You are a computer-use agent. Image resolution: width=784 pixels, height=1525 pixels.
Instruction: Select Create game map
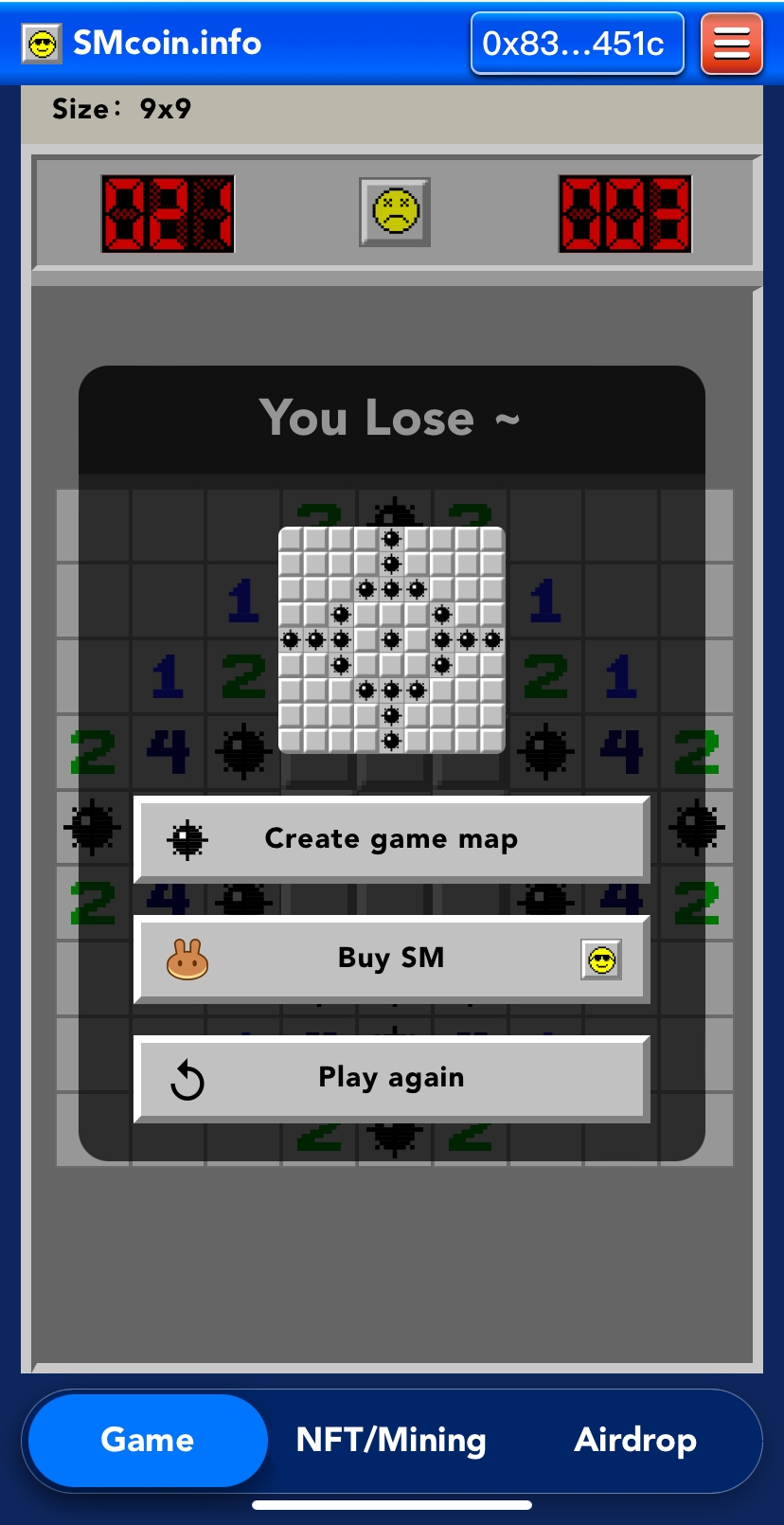pyautogui.click(x=392, y=839)
